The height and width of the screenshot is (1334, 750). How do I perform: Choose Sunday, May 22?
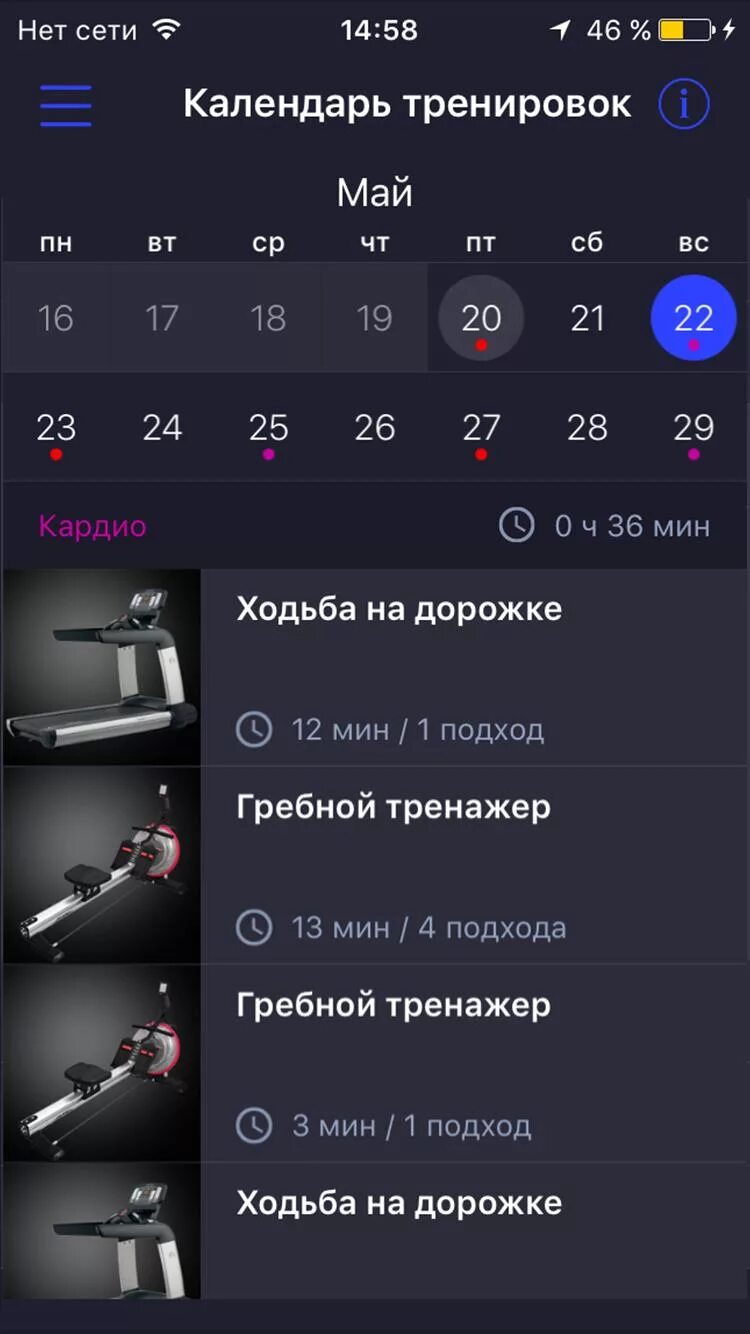click(x=693, y=318)
